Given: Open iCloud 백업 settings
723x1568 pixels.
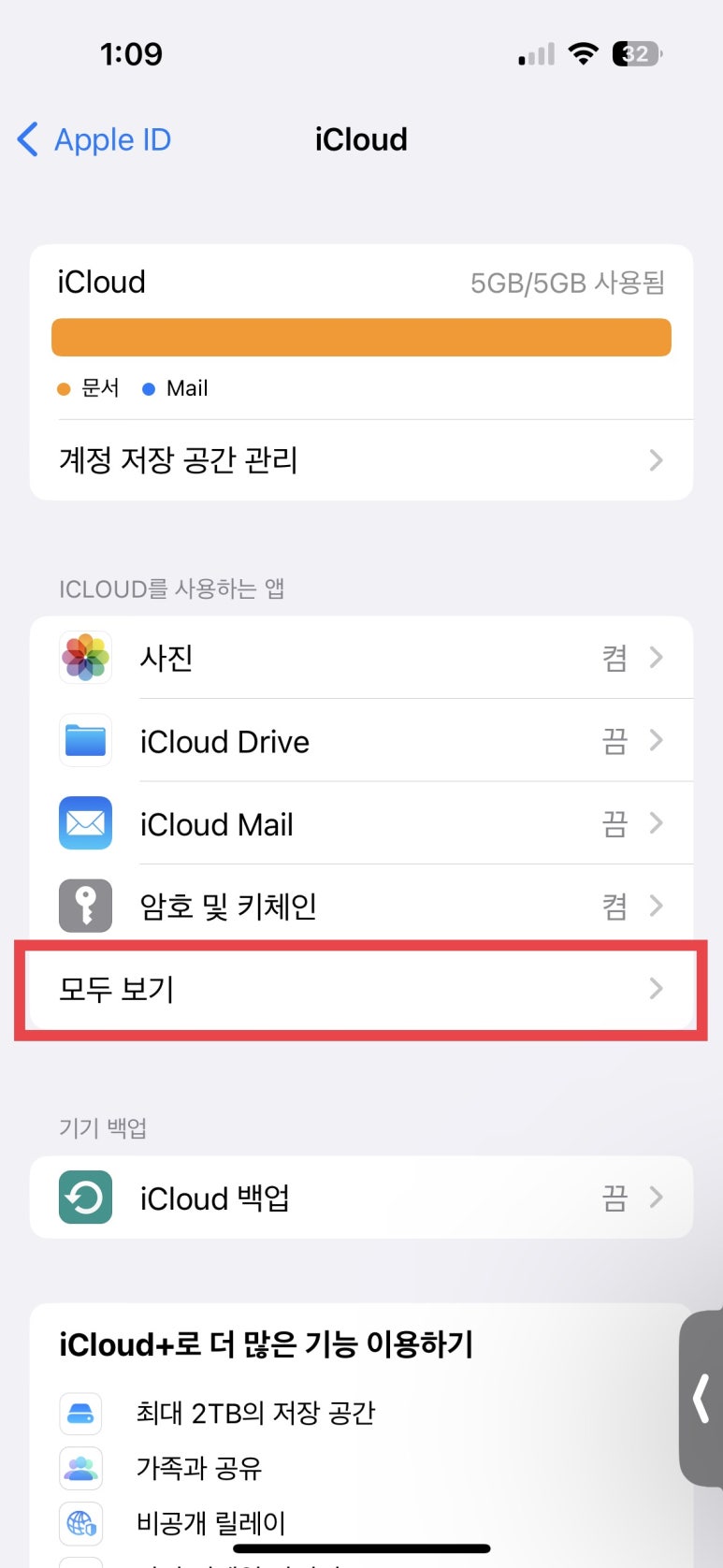Looking at the screenshot, I should pyautogui.click(x=361, y=1198).
